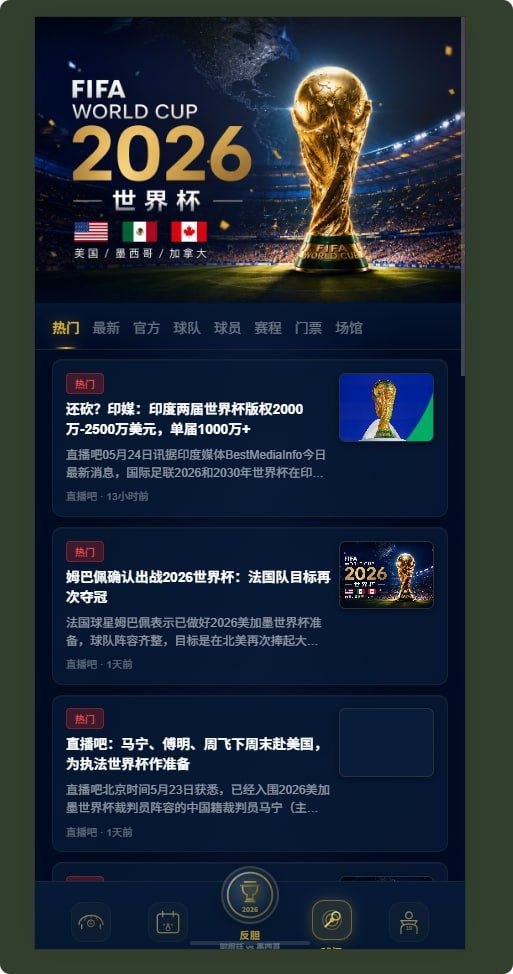Switch to the 最新 tab

[106, 328]
